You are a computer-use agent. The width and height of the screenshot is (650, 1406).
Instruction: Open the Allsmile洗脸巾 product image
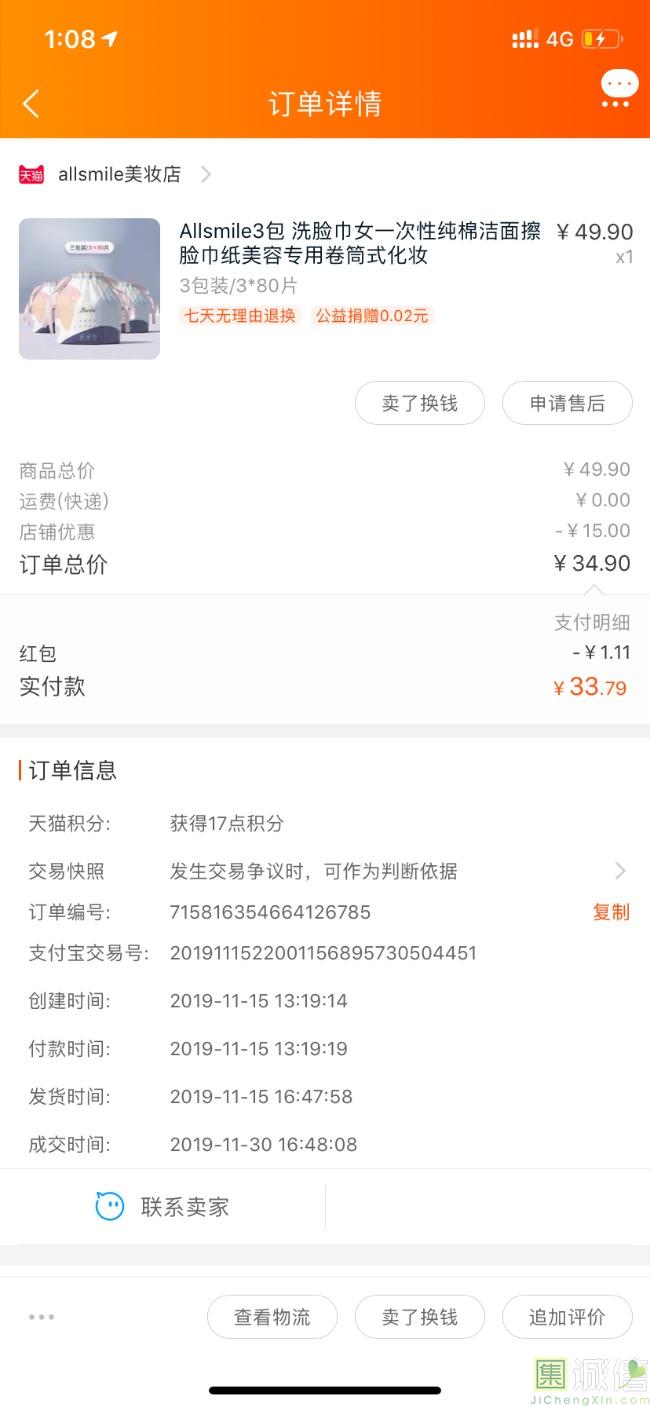pyautogui.click(x=89, y=288)
